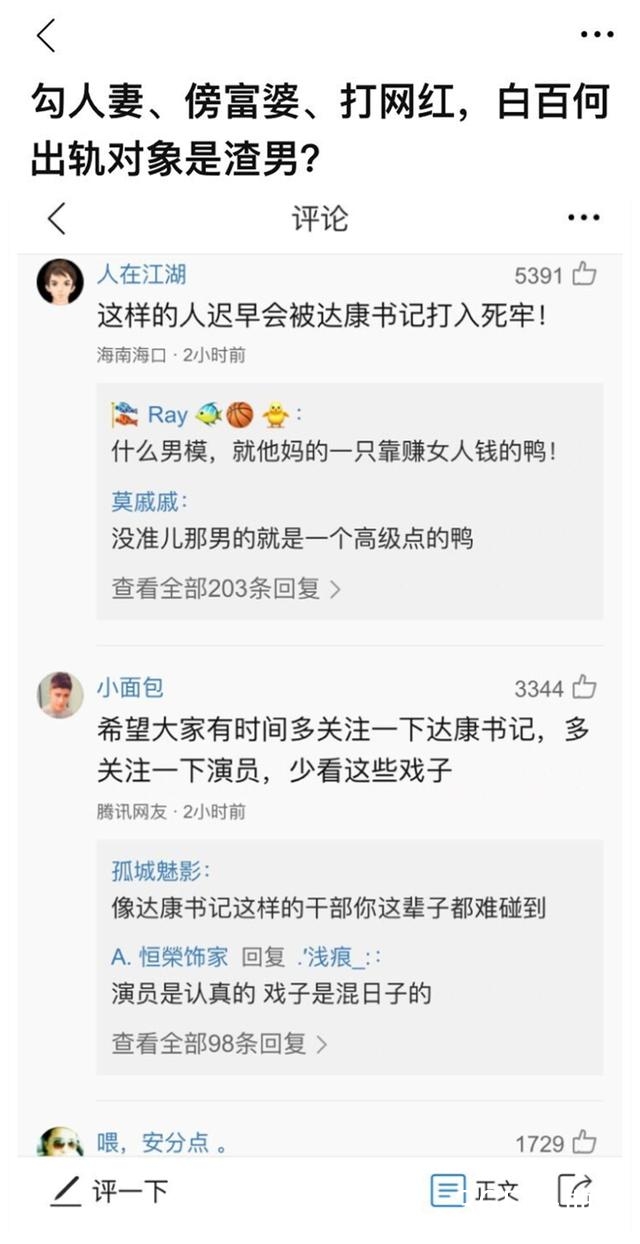The height and width of the screenshot is (1244, 640).
Task: Write a comment via 评一下
Action: point(110,1191)
